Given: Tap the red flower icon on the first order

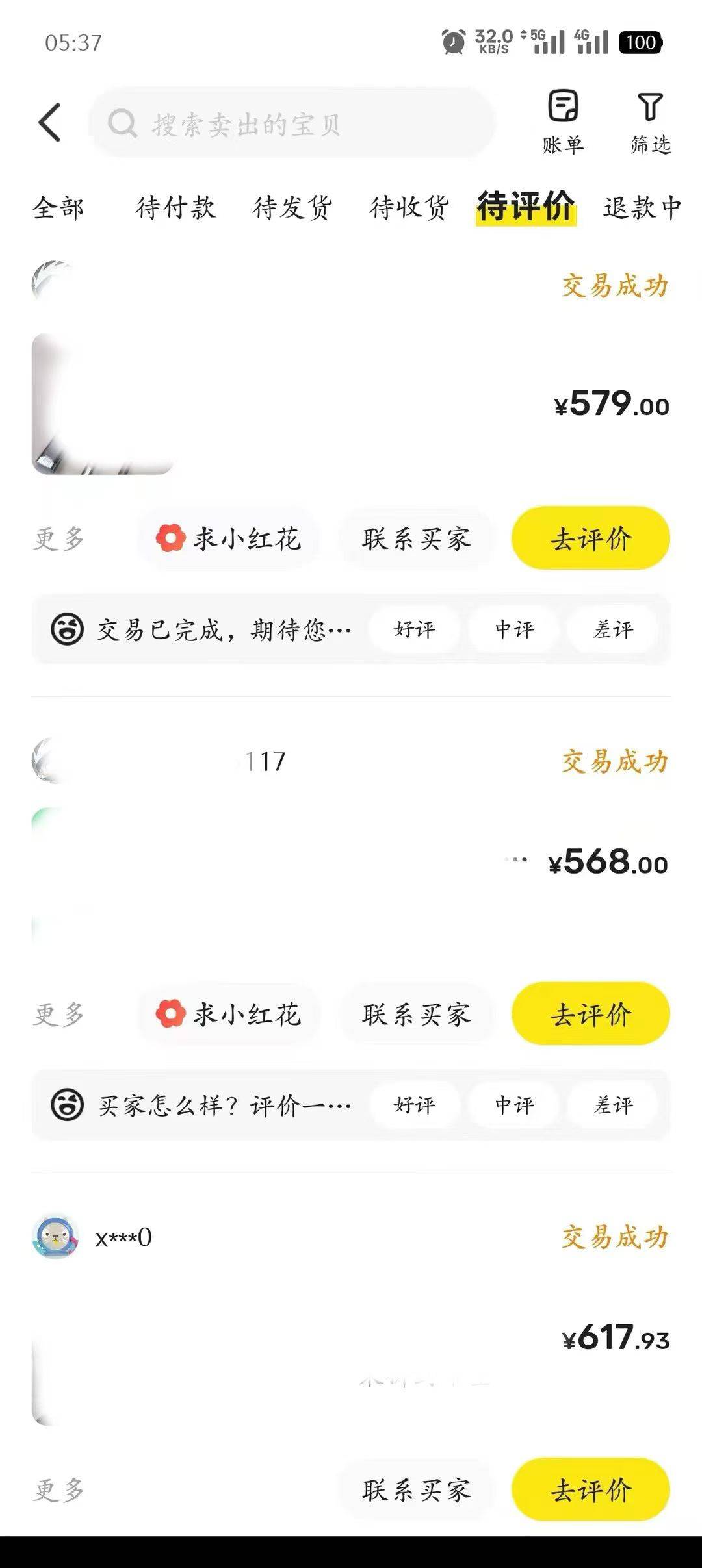Looking at the screenshot, I should pos(170,538).
